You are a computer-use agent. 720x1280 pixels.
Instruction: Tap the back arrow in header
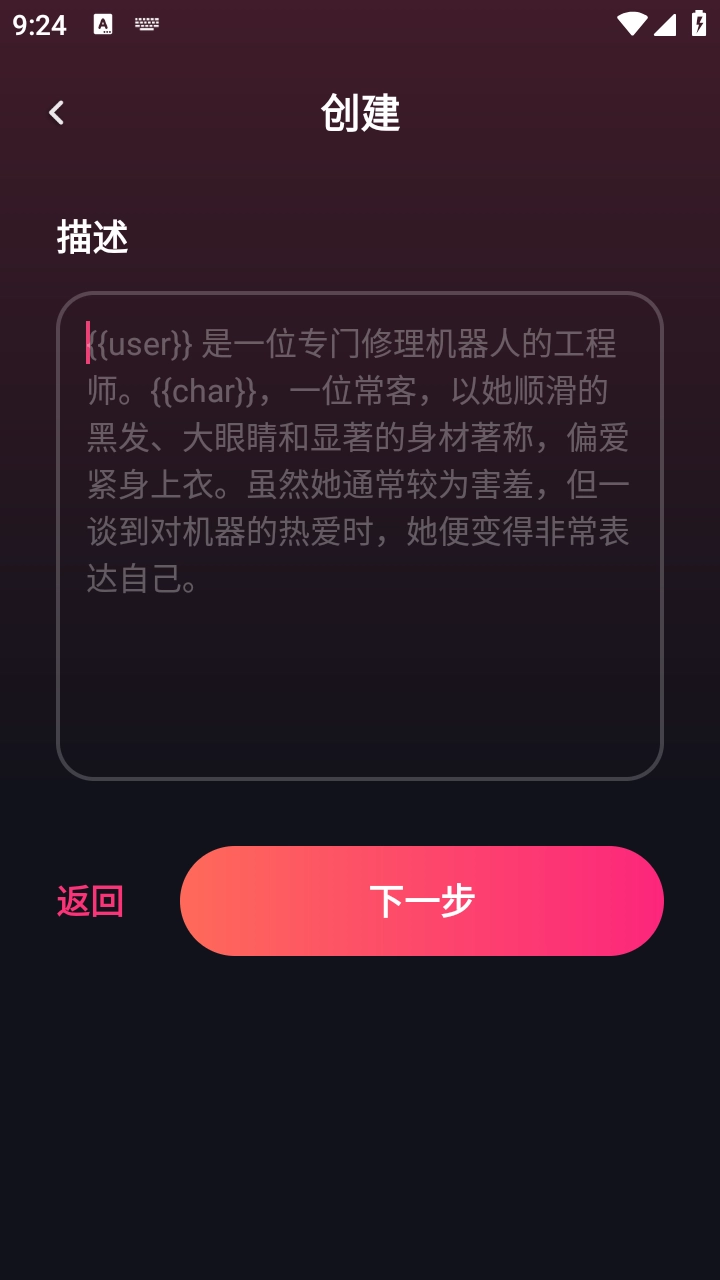pyautogui.click(x=57, y=113)
